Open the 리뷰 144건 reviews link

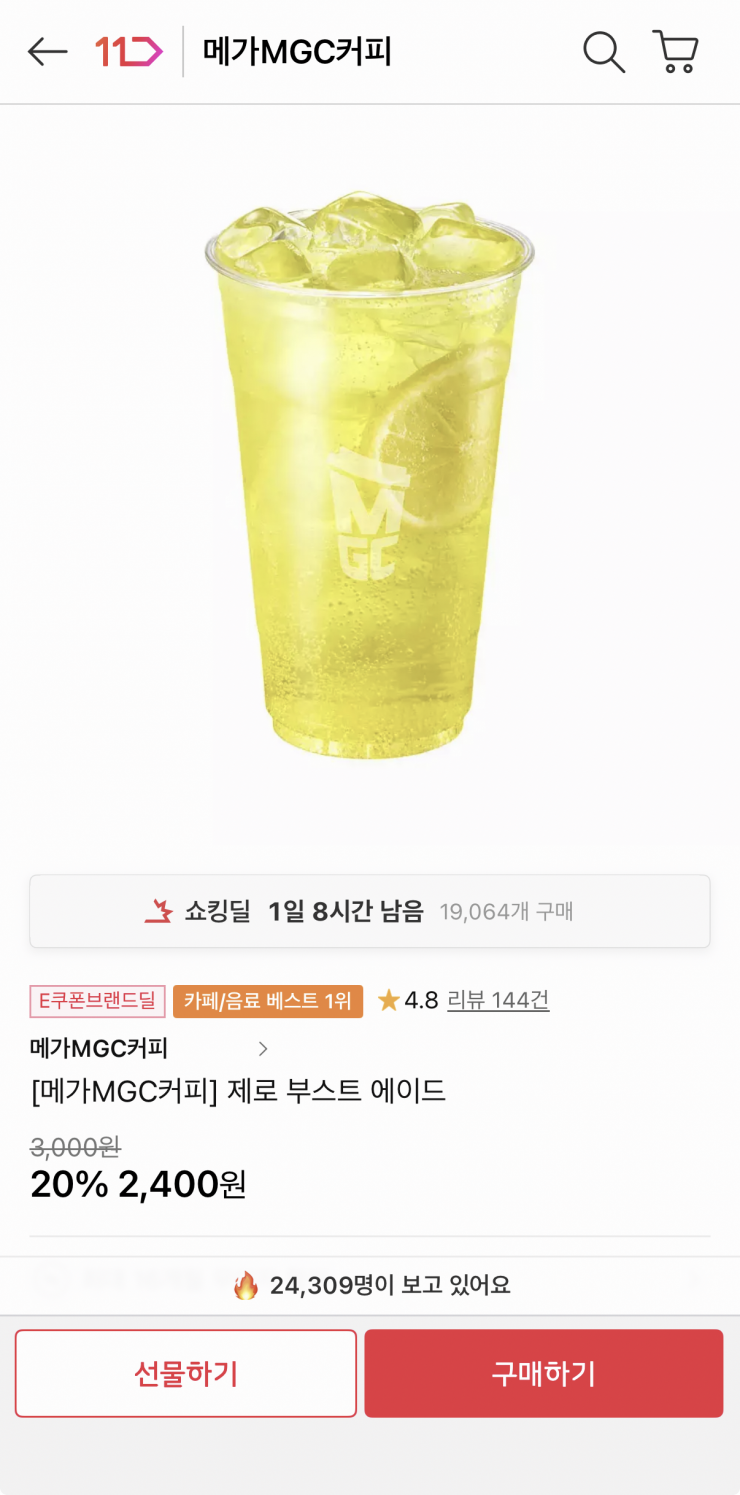click(x=498, y=1000)
